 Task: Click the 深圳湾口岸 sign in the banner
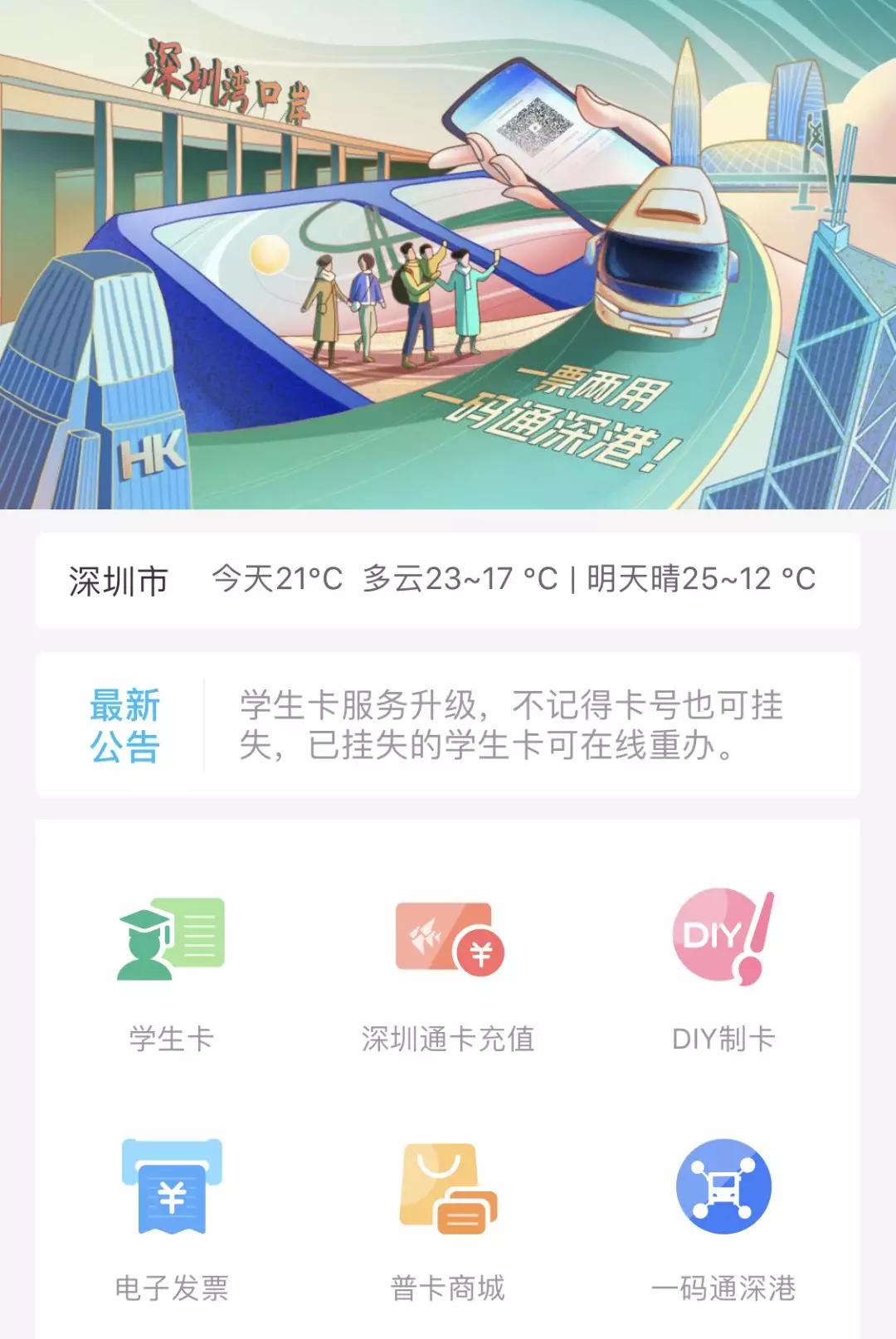pyautogui.click(x=228, y=83)
